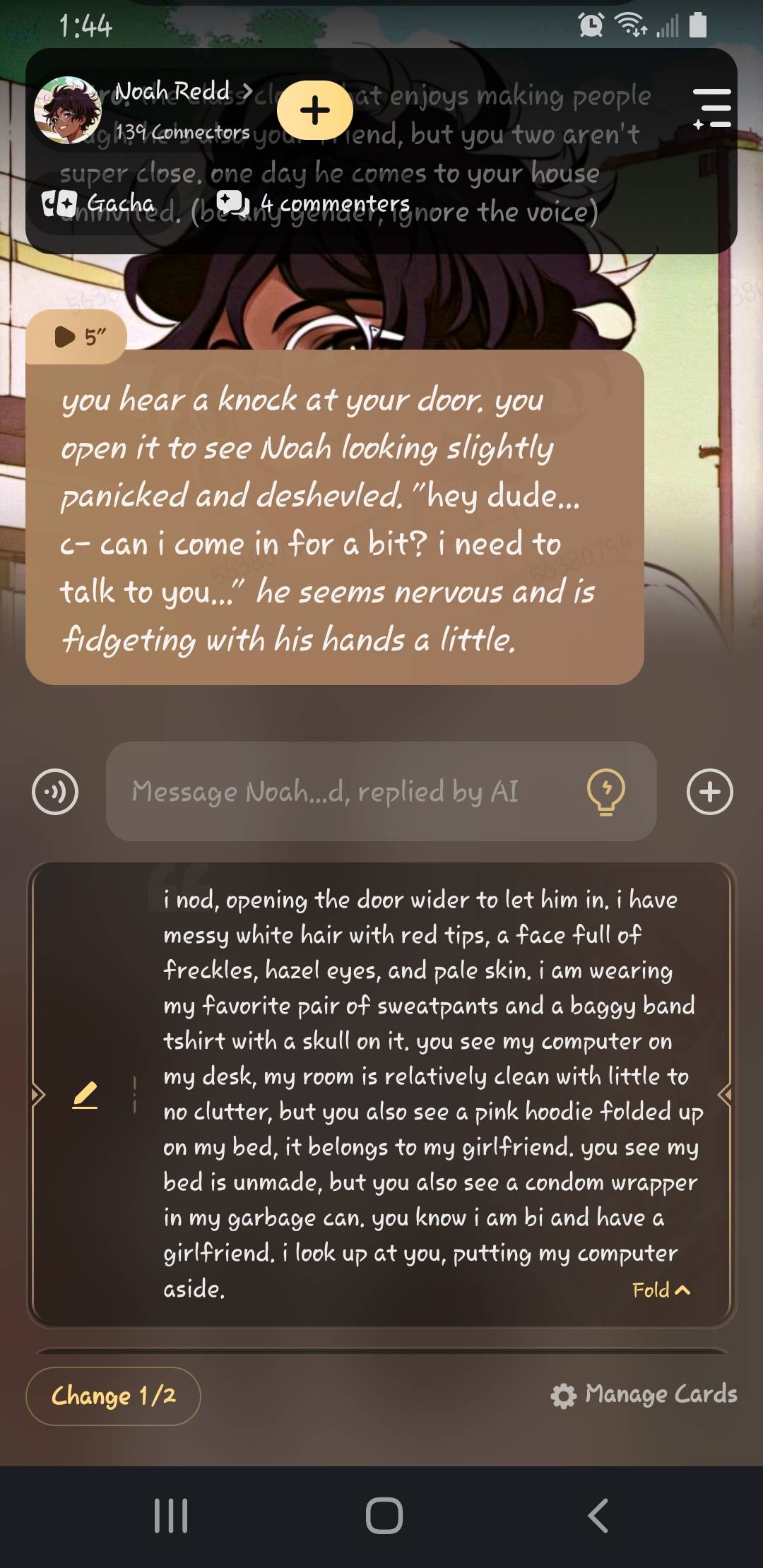Open the plus attachments button

[709, 791]
